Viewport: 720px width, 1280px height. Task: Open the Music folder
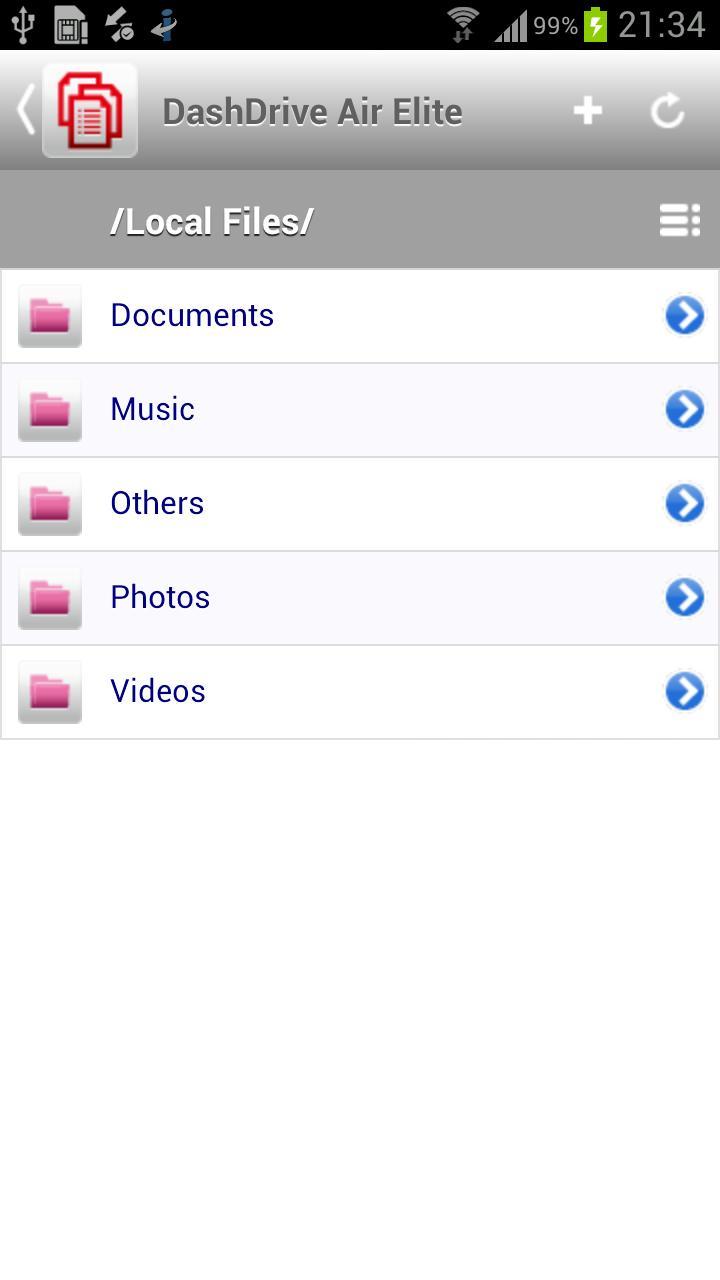pos(153,410)
